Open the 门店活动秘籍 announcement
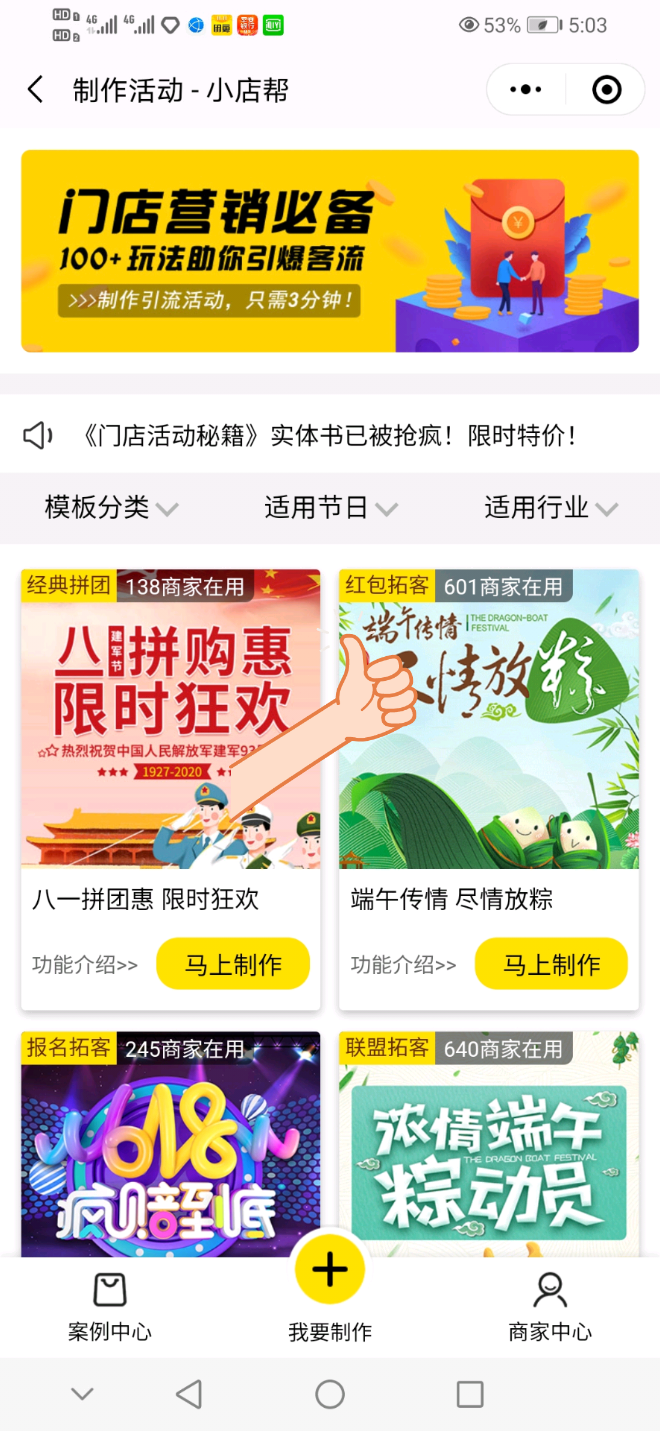The height and width of the screenshot is (1431, 660). tap(330, 436)
